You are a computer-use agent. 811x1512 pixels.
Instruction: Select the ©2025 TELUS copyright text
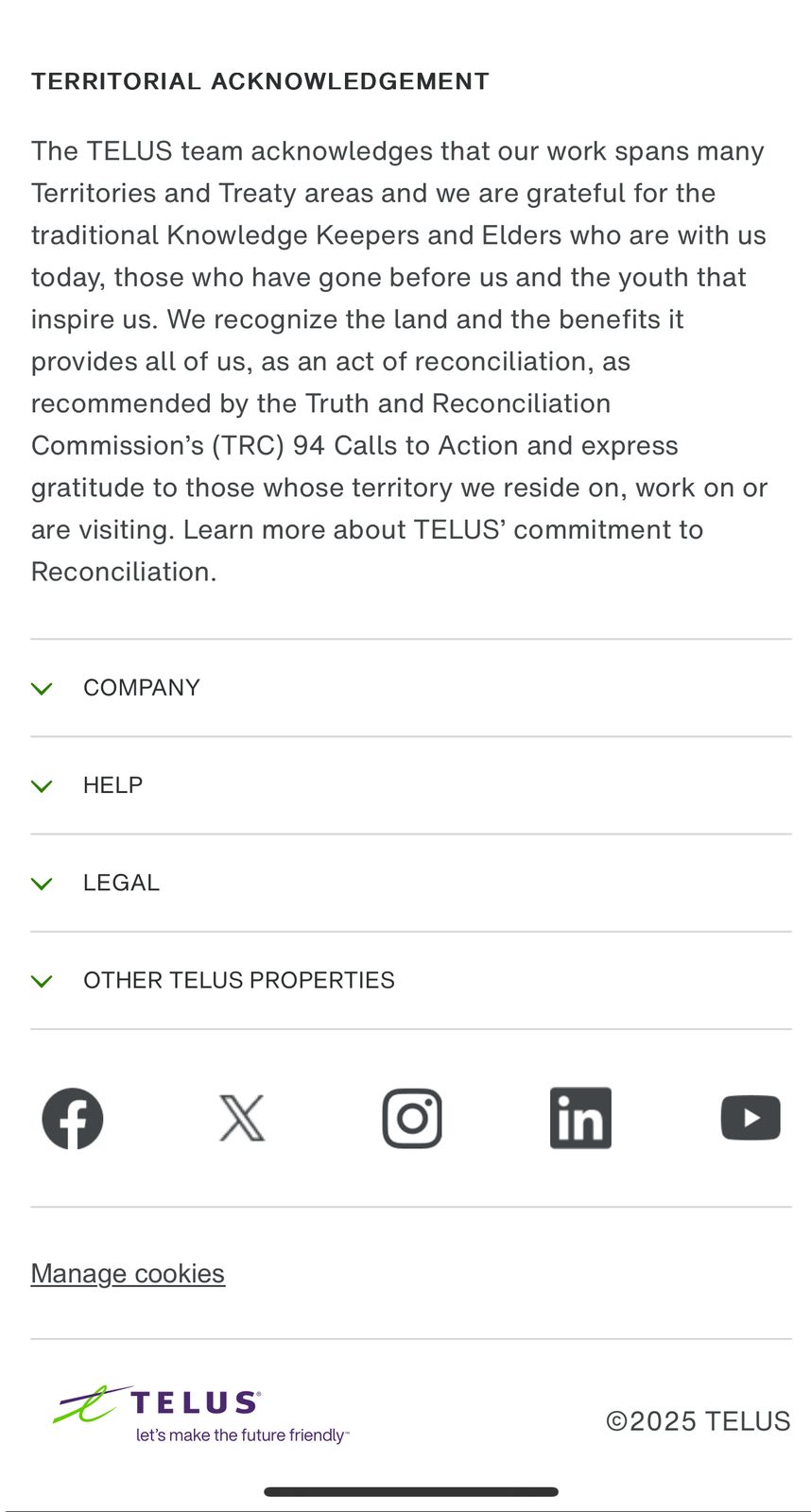(x=698, y=1420)
